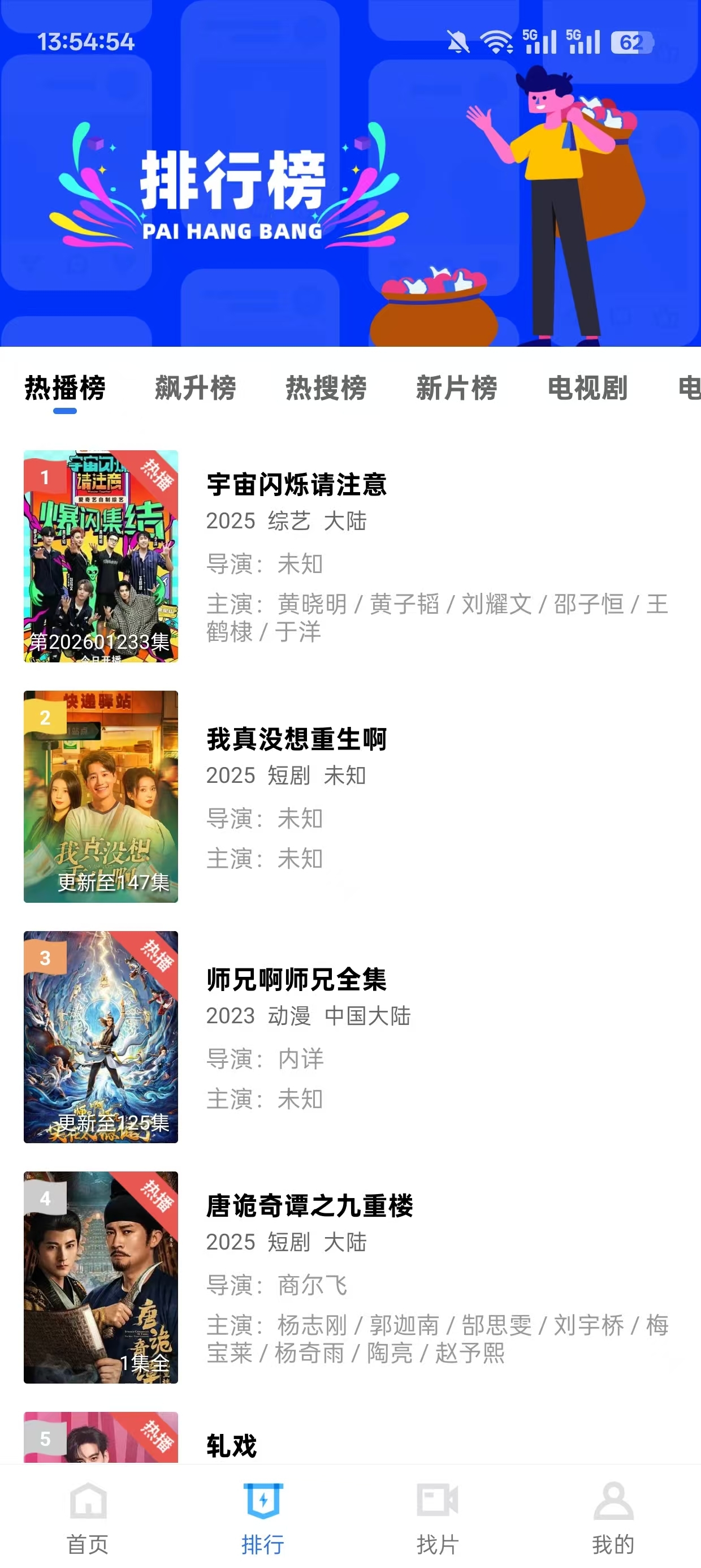Click the poster of 我真没想重生啊
This screenshot has height=1568, width=701.
[101, 799]
